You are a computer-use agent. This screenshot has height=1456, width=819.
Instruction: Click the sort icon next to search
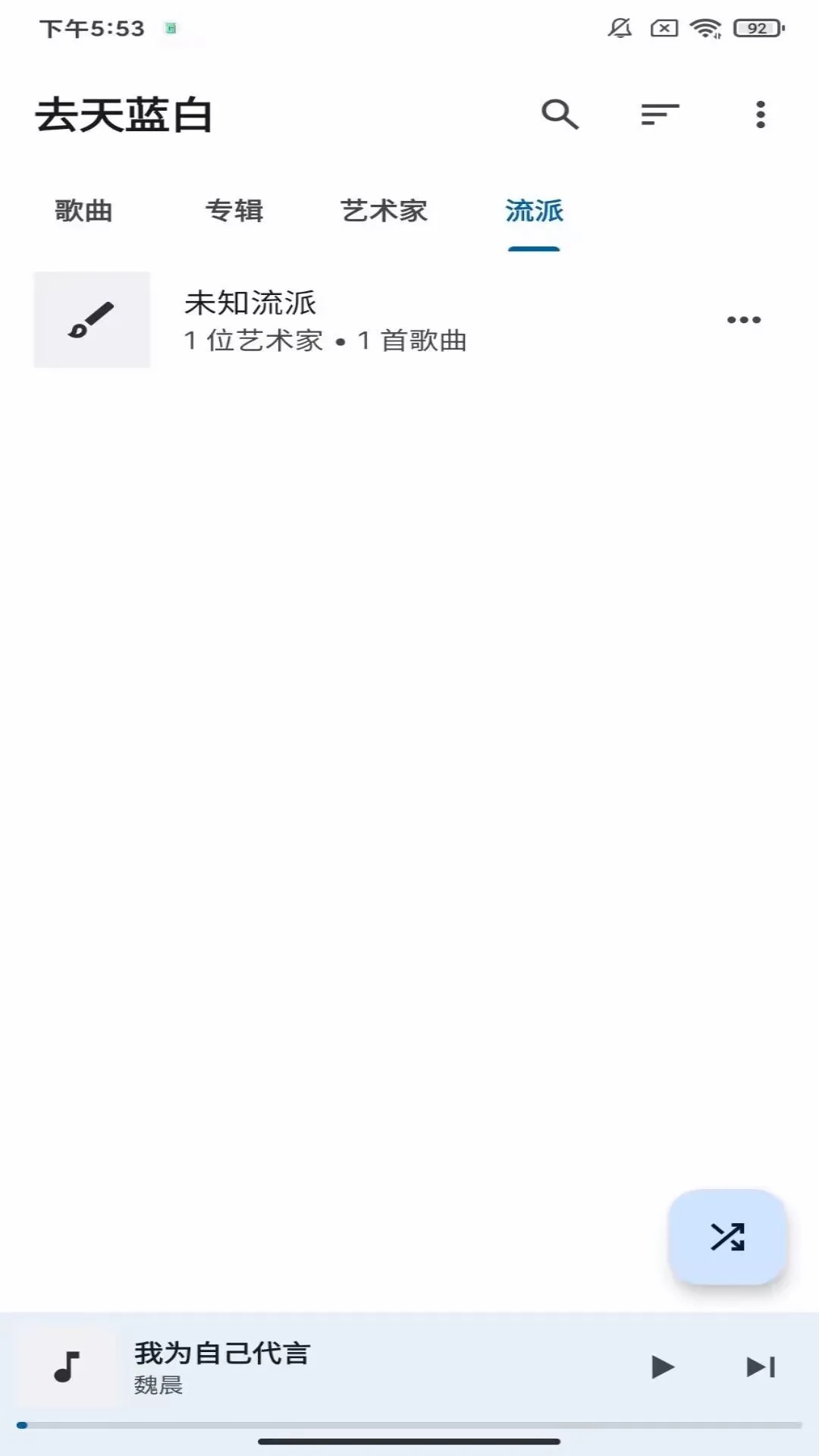pos(658,115)
